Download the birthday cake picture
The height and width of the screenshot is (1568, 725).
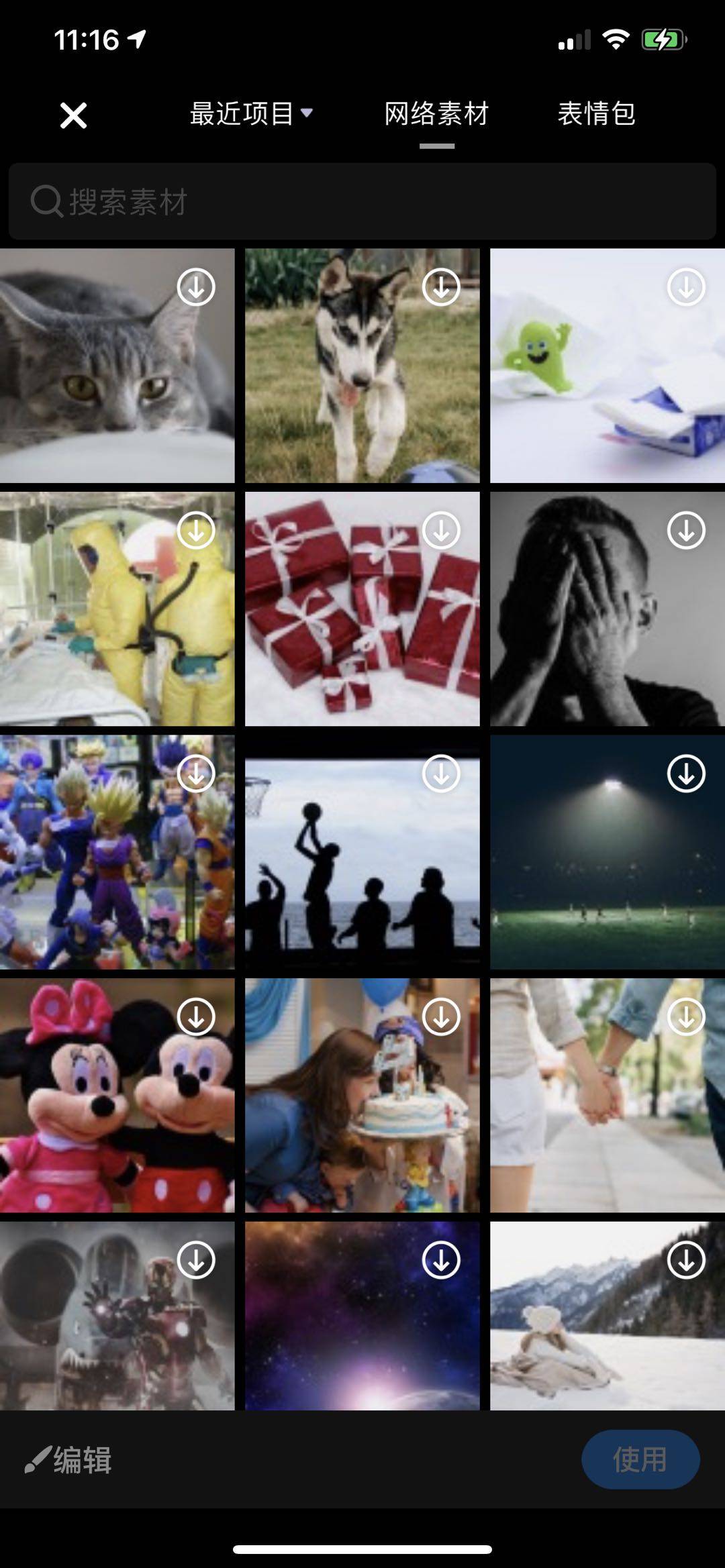coord(441,1016)
